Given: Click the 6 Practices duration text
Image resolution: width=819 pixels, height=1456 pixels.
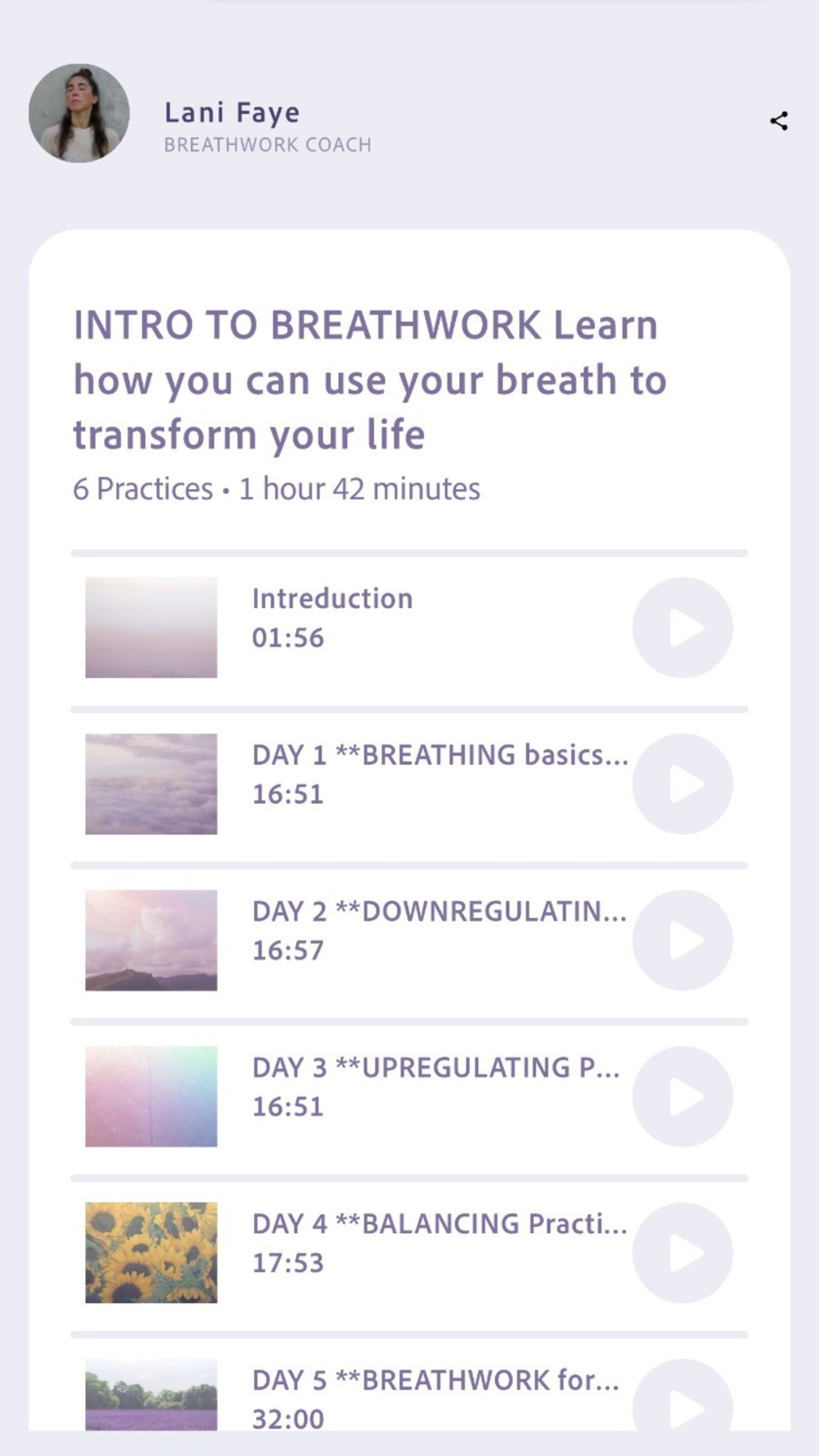Looking at the screenshot, I should 277,488.
